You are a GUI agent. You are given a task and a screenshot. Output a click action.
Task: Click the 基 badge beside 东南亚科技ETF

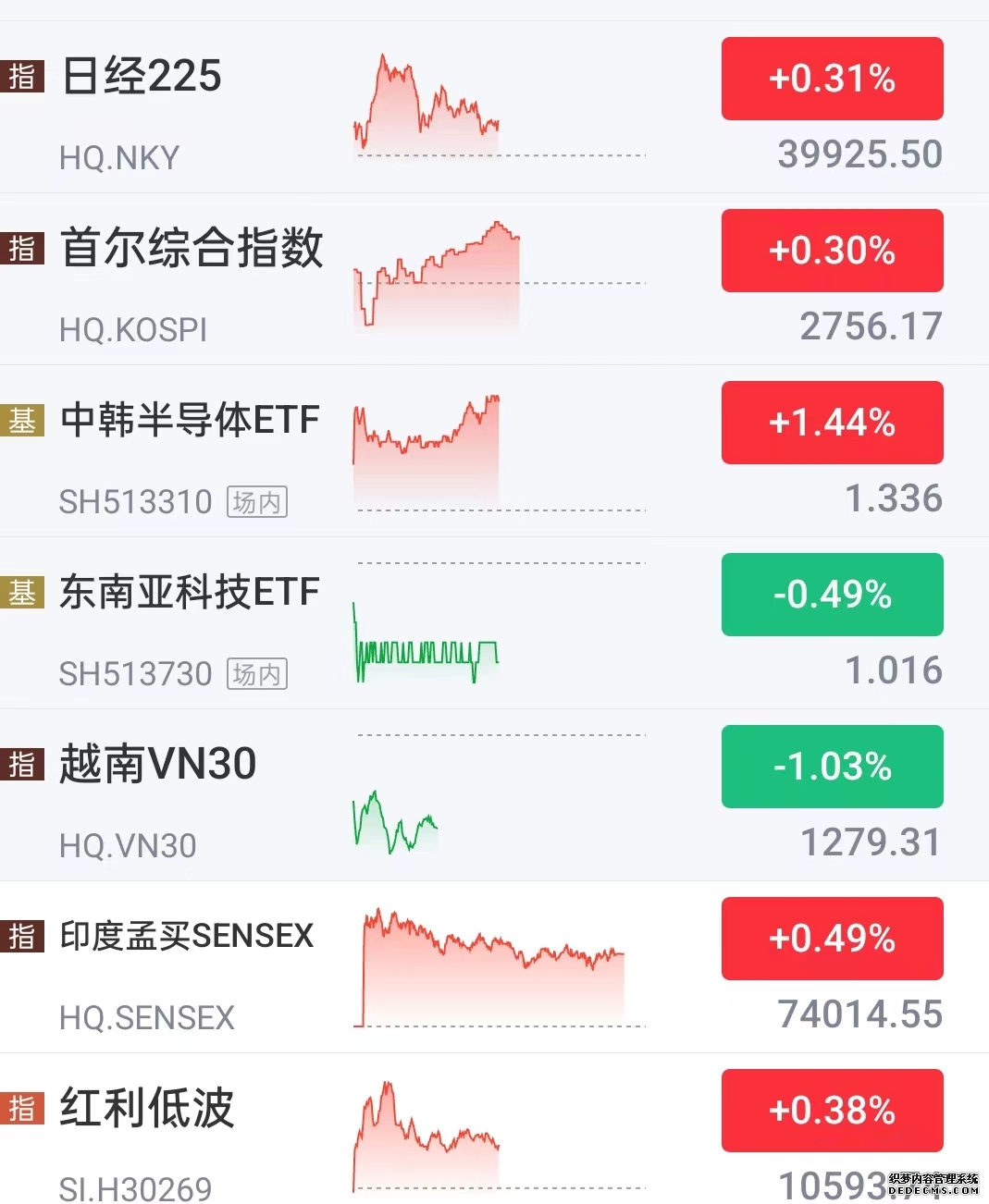23,594
